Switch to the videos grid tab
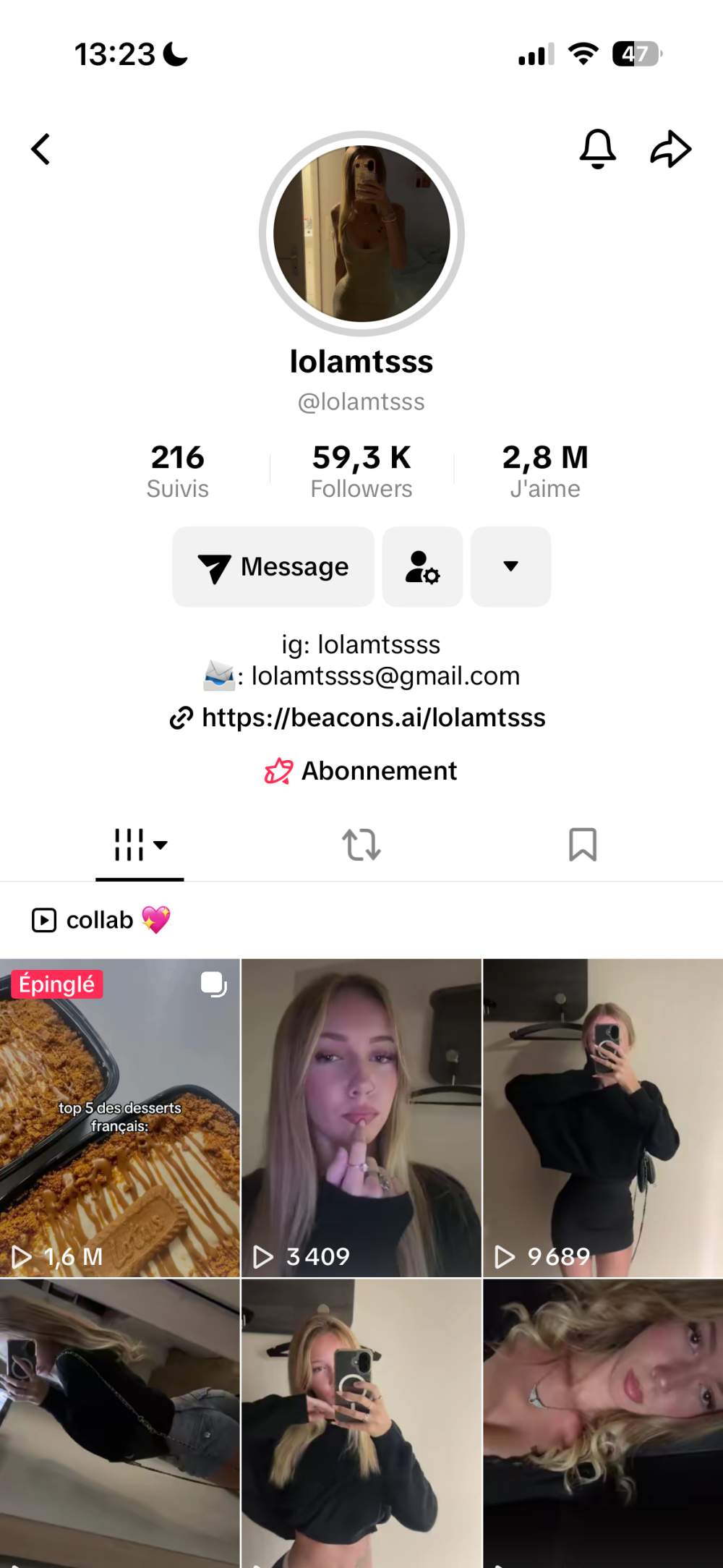Screen dimensions: 723x1568 click(140, 845)
